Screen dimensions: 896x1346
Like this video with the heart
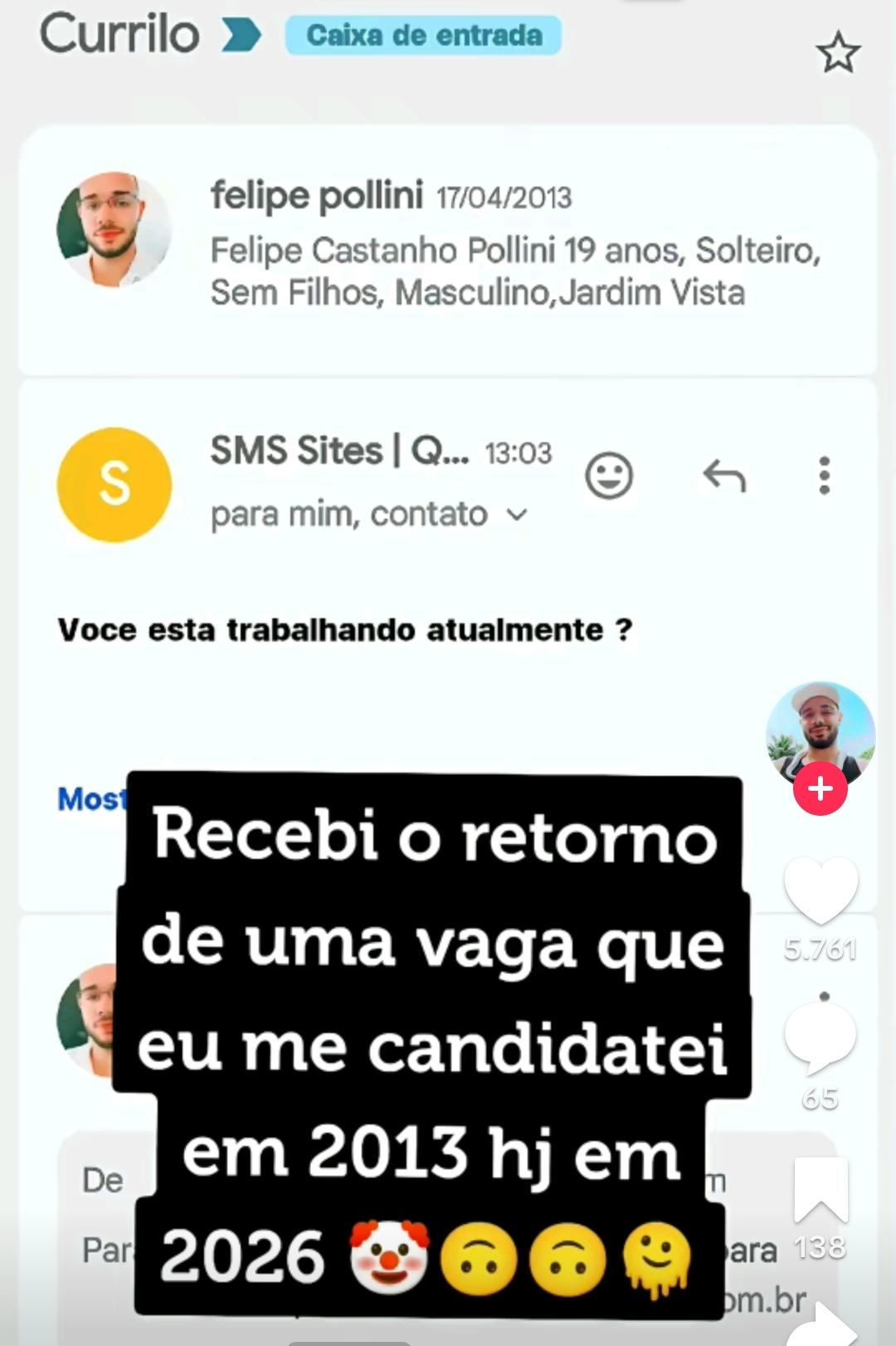pyautogui.click(x=821, y=891)
